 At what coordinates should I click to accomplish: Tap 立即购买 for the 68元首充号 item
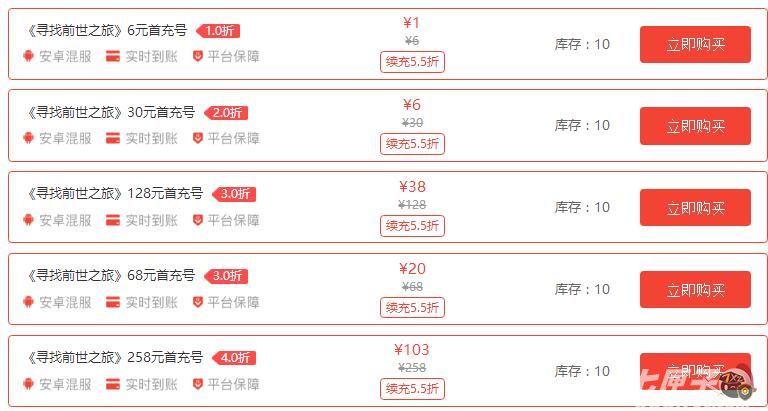[695, 290]
